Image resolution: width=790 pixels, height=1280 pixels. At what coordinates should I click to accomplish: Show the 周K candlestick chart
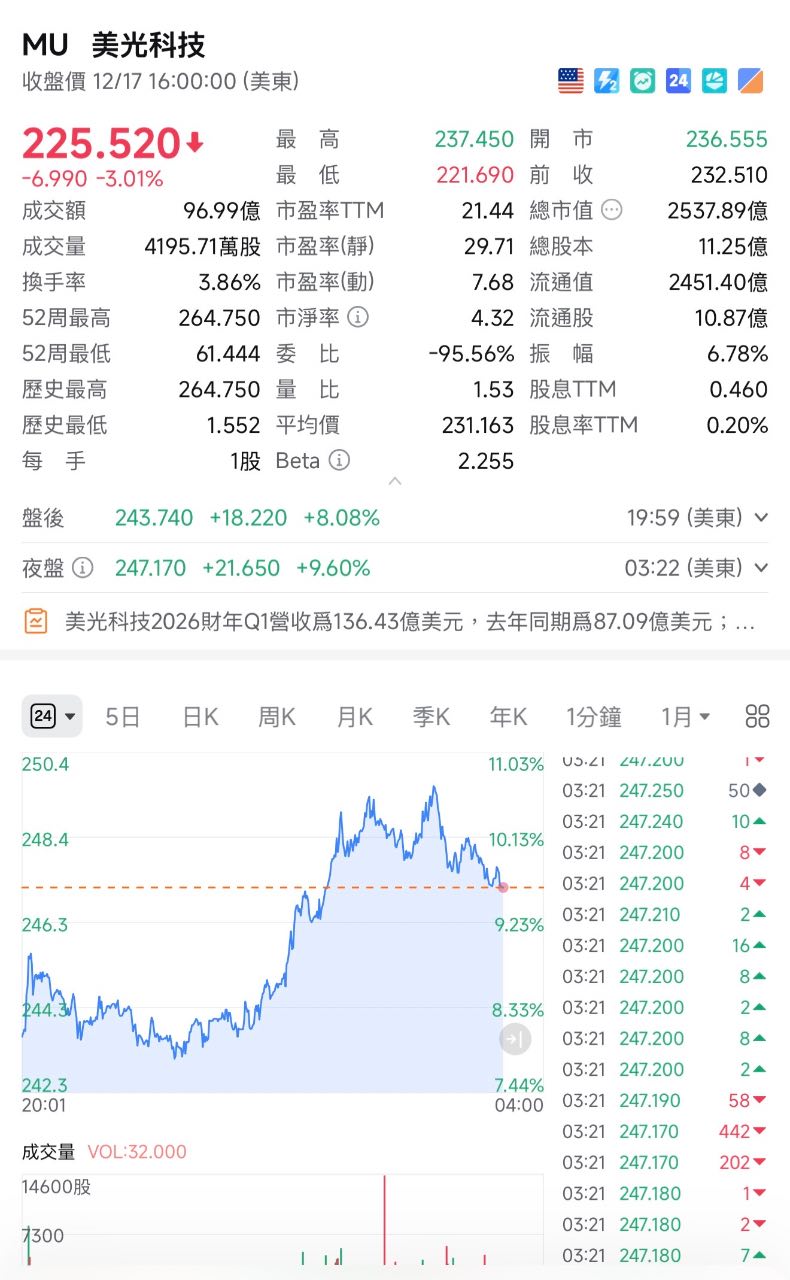click(277, 716)
